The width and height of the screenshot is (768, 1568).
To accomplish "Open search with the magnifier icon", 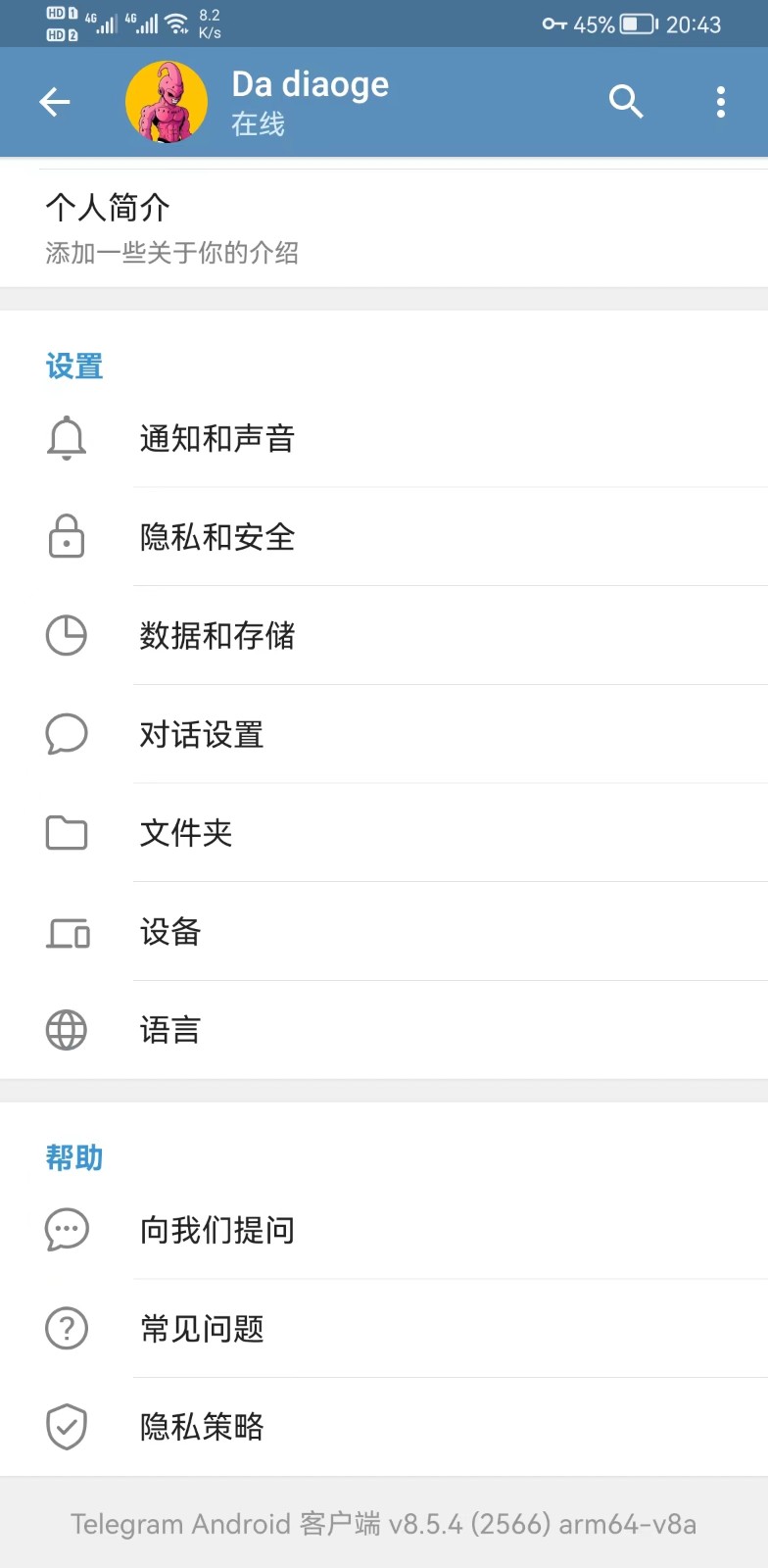I will pos(626,101).
